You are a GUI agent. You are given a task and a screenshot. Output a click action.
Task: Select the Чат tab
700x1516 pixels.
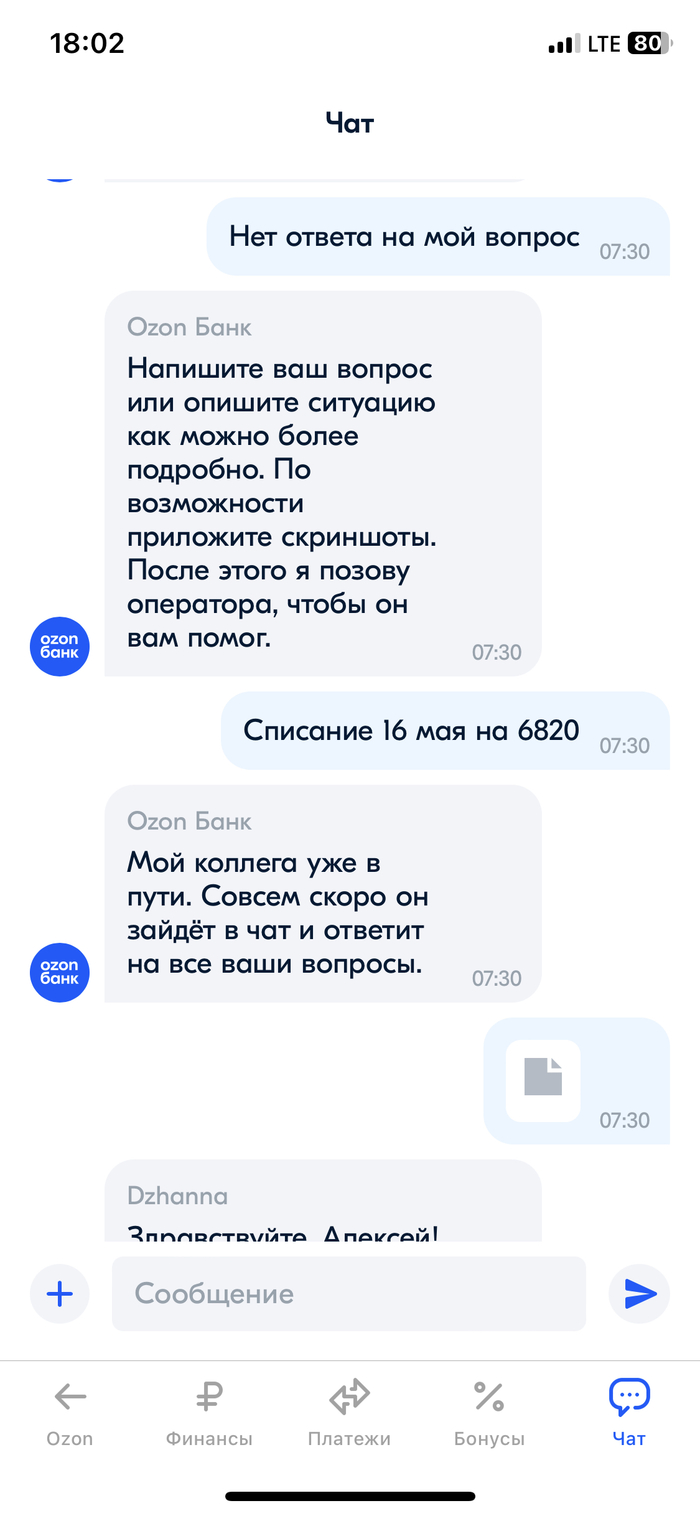coord(629,1412)
